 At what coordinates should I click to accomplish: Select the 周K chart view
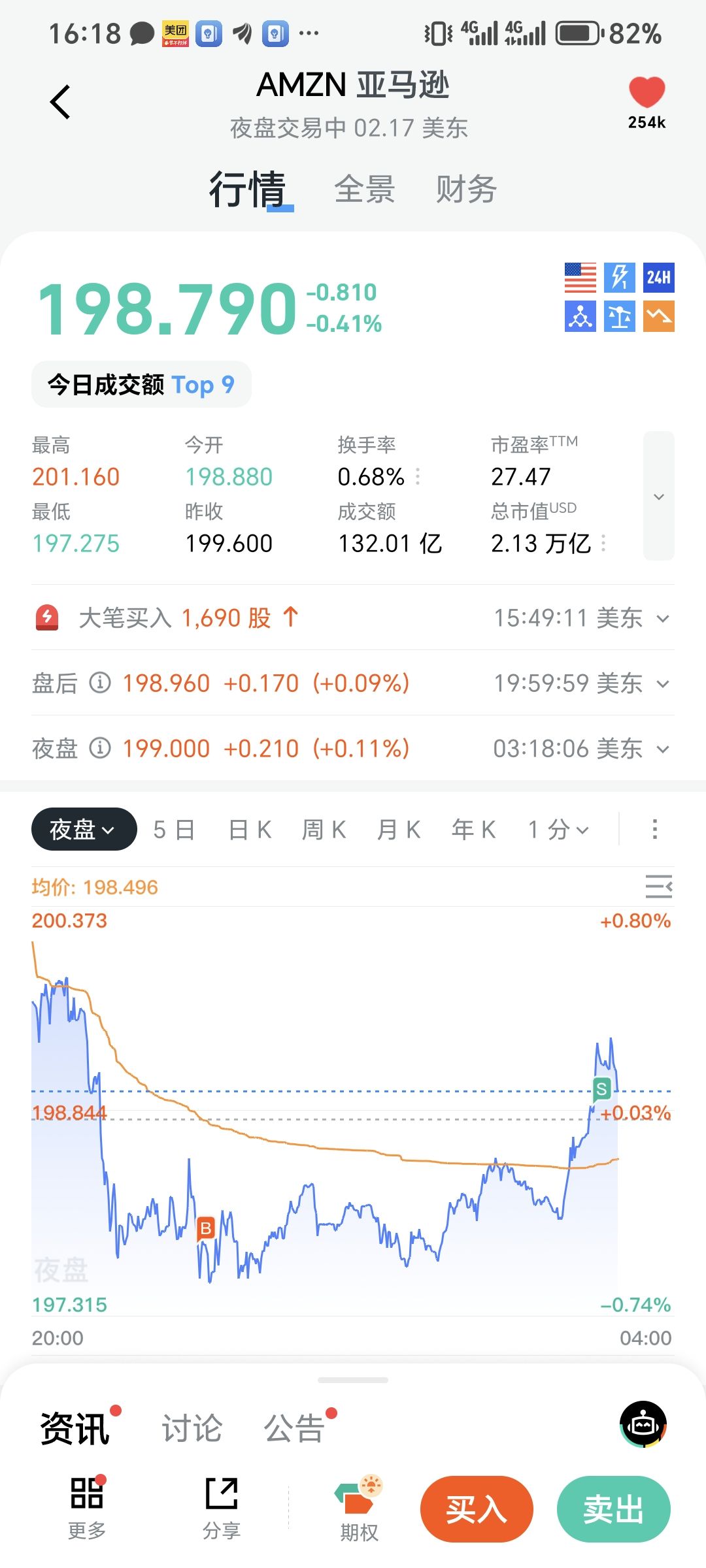pyautogui.click(x=324, y=830)
